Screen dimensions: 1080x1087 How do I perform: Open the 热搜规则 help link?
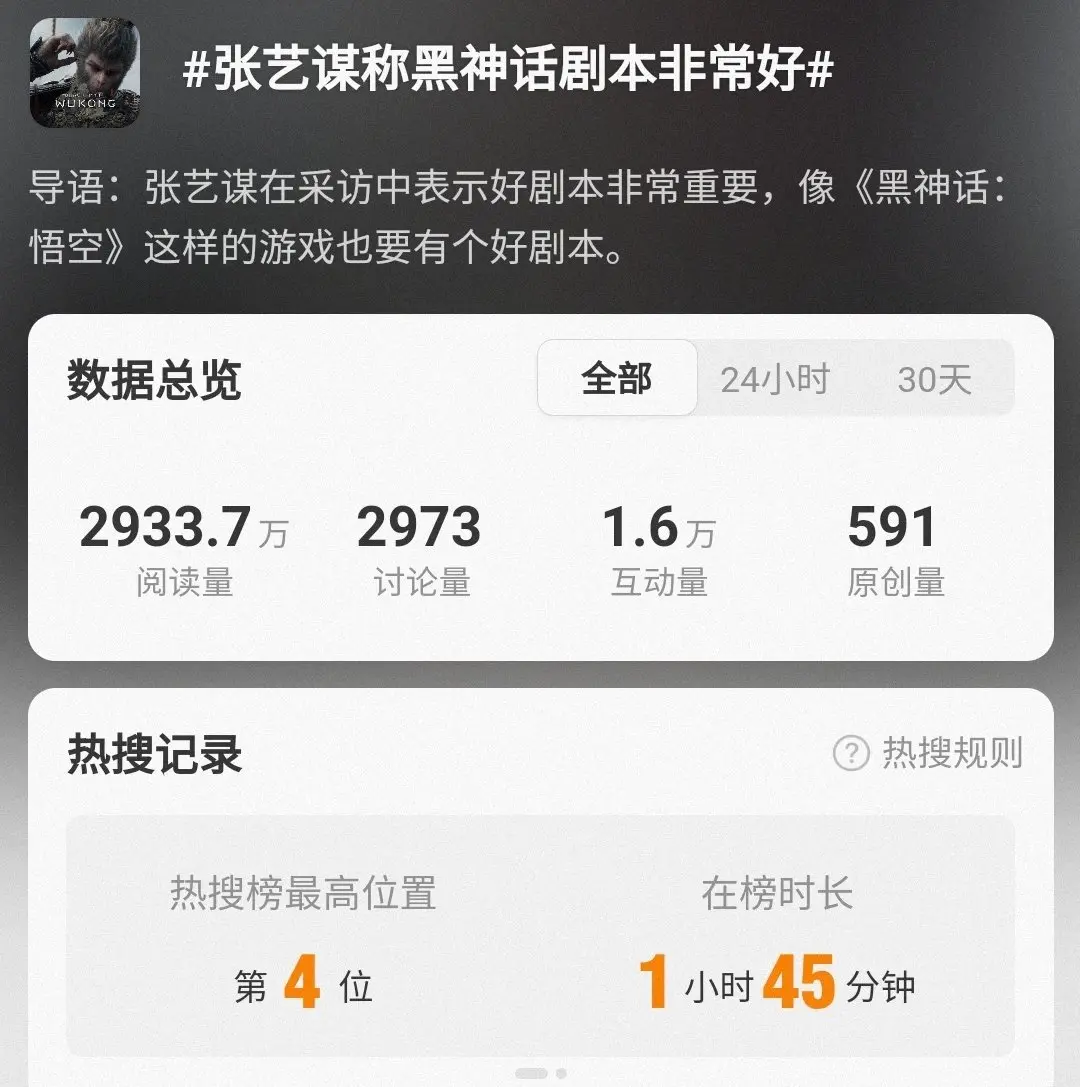929,753
